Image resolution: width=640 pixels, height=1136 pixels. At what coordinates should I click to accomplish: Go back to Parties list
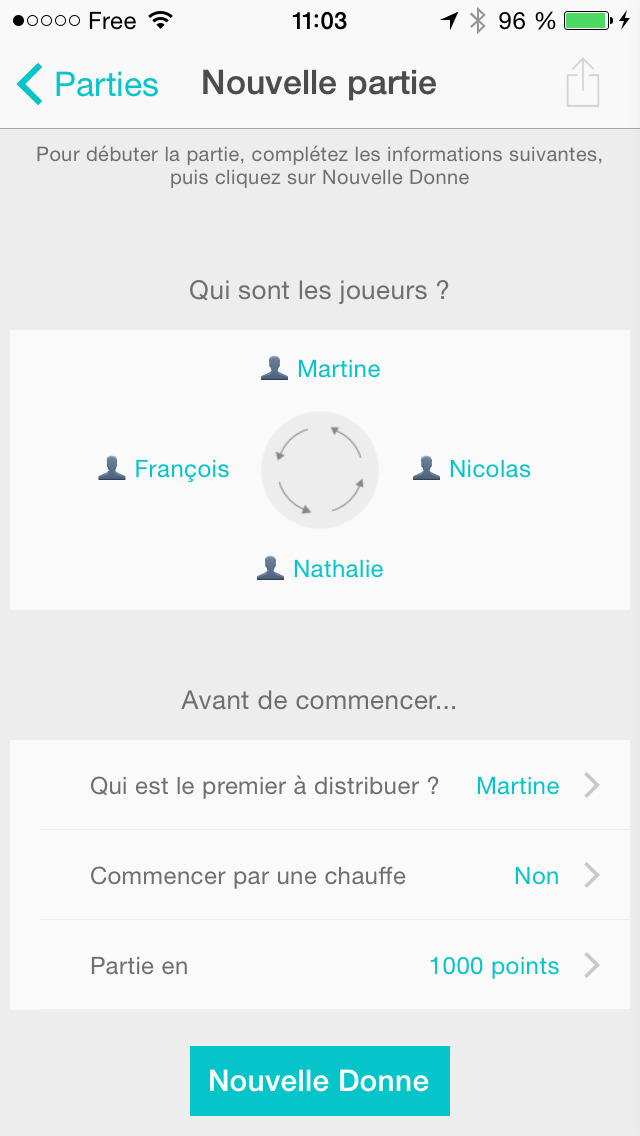[87, 84]
